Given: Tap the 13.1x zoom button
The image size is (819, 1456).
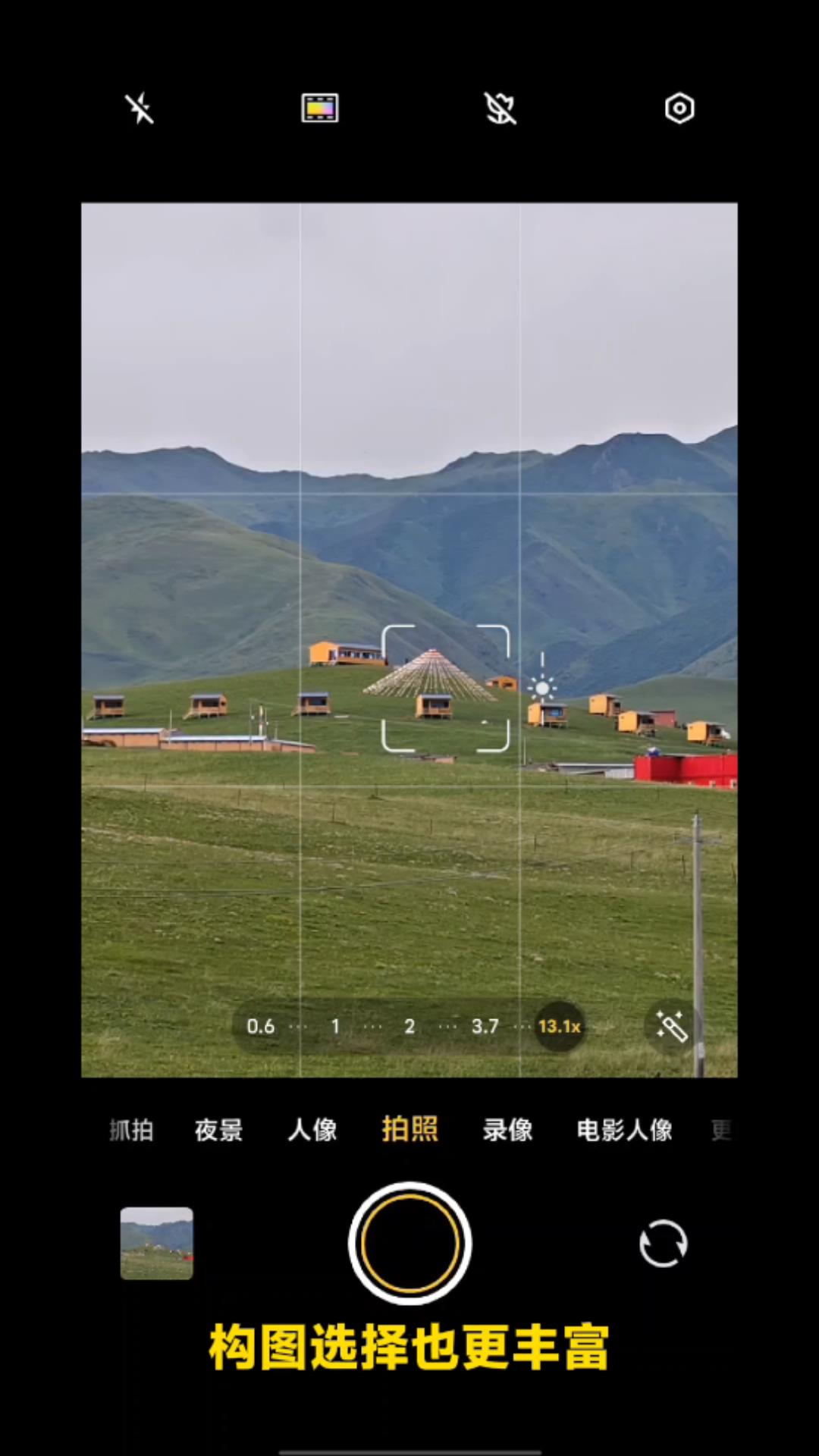Looking at the screenshot, I should 560,1027.
